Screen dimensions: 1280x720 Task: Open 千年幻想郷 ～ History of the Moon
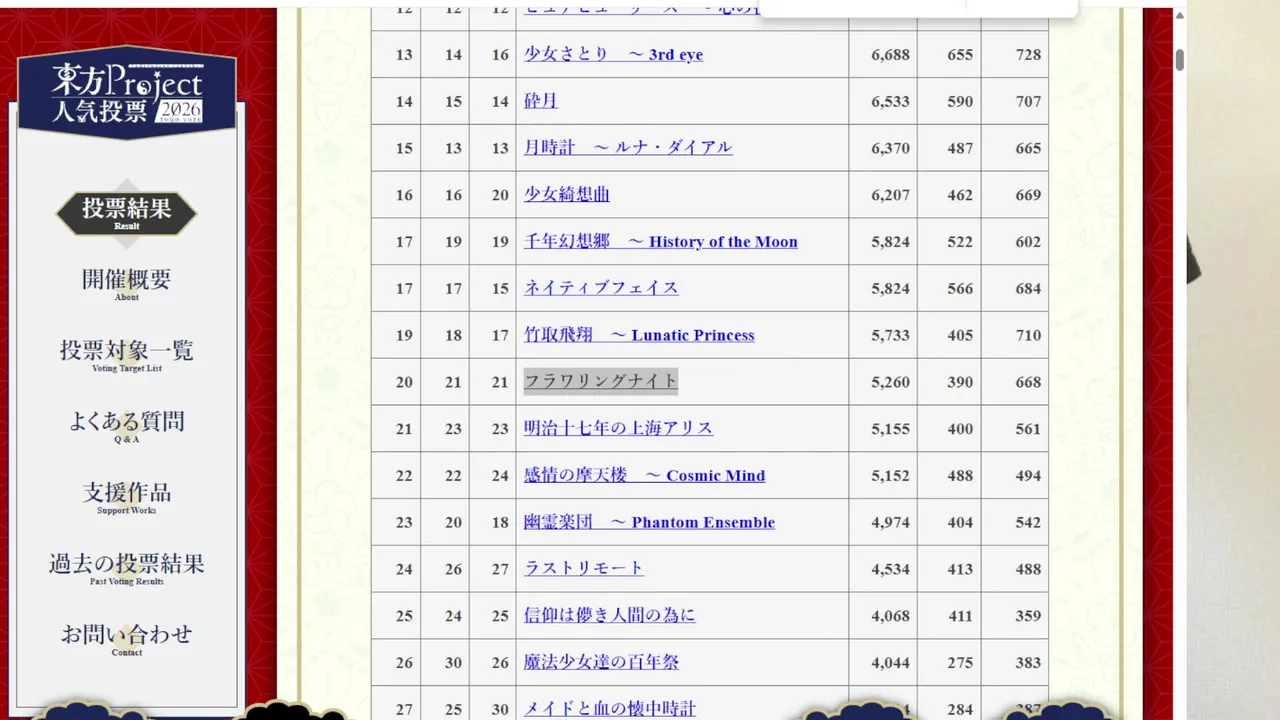pos(661,242)
